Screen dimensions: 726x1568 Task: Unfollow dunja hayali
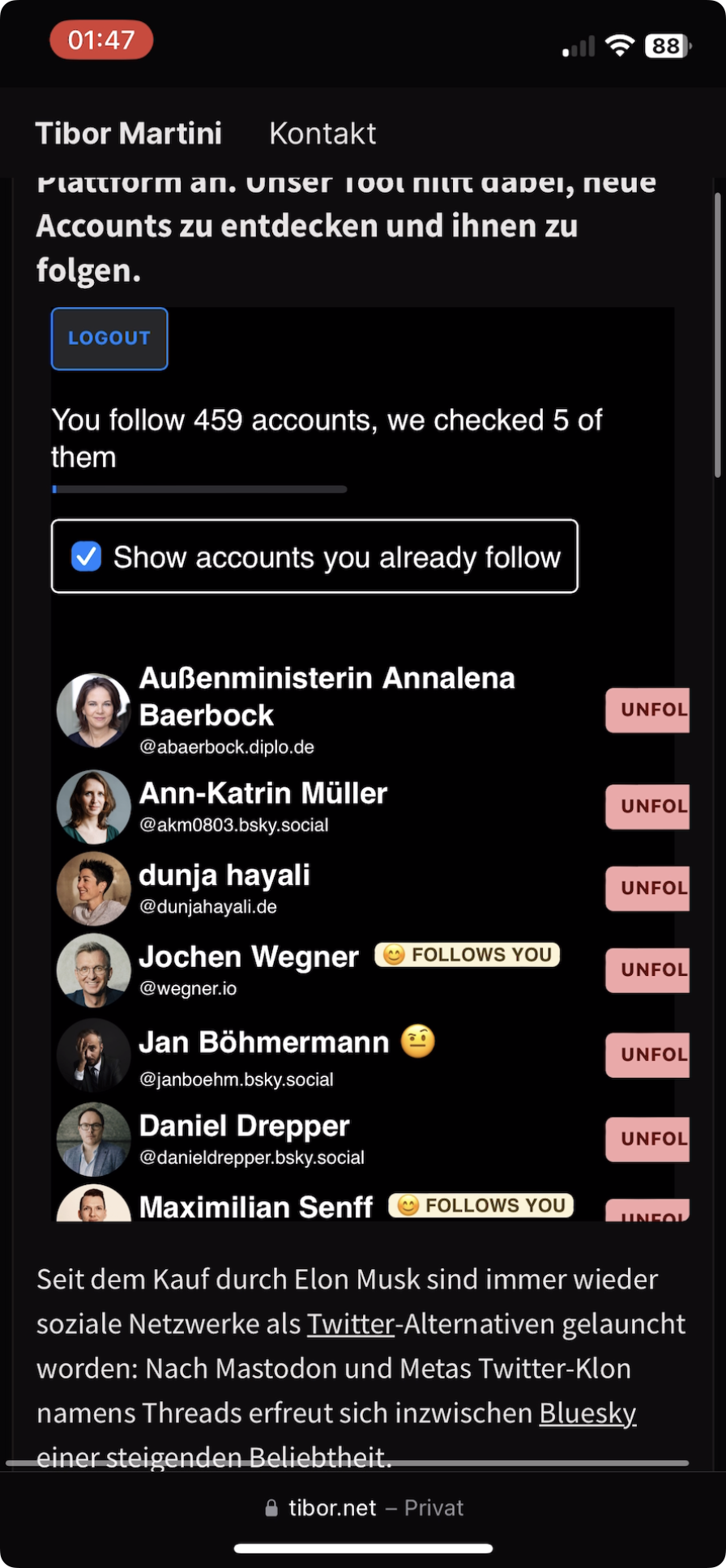(647, 888)
